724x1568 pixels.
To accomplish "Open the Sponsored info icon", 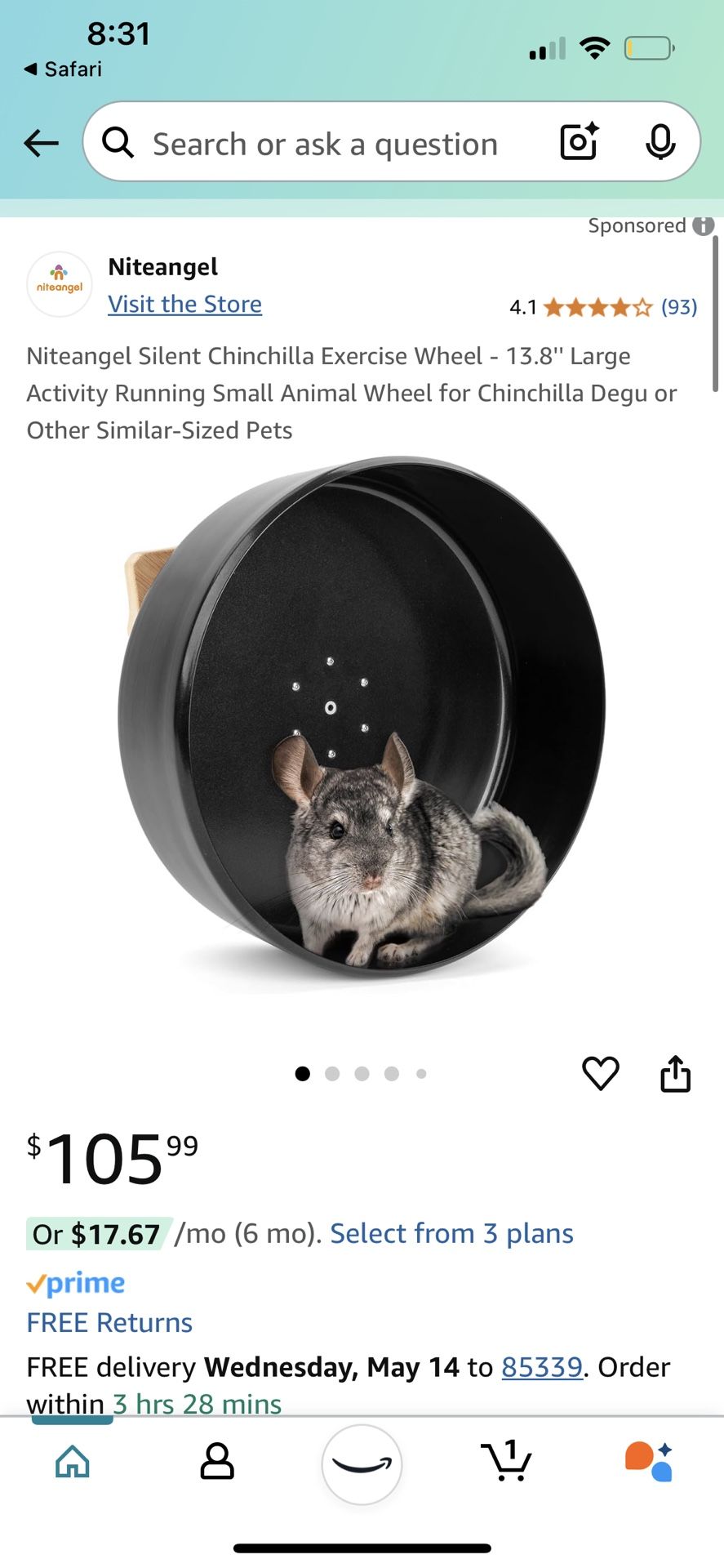I will [x=703, y=225].
